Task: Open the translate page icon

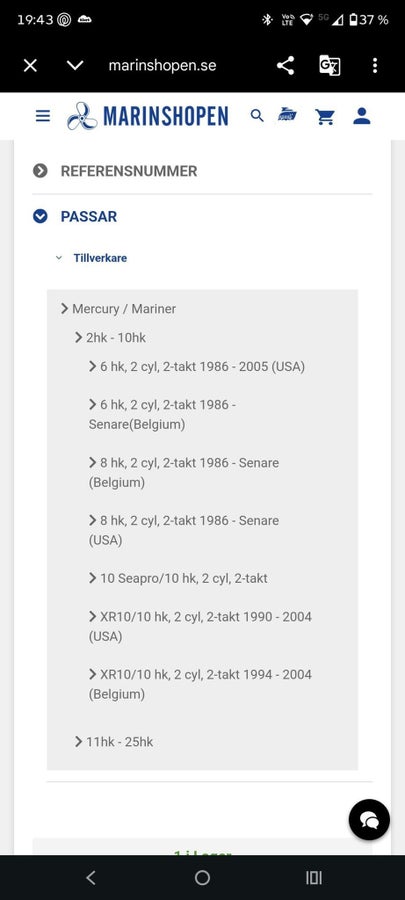Action: pos(330,65)
